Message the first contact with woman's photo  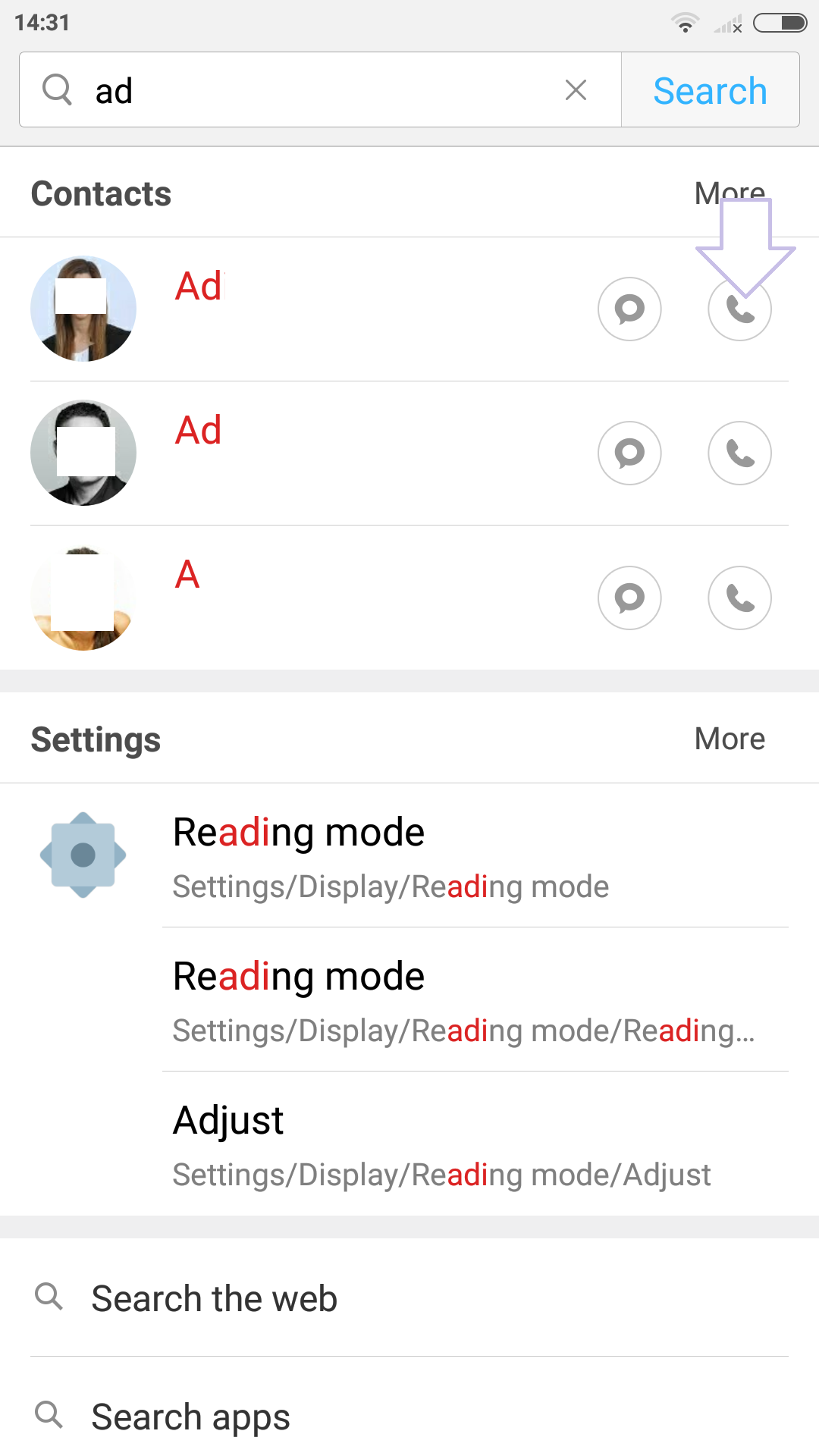click(x=629, y=309)
